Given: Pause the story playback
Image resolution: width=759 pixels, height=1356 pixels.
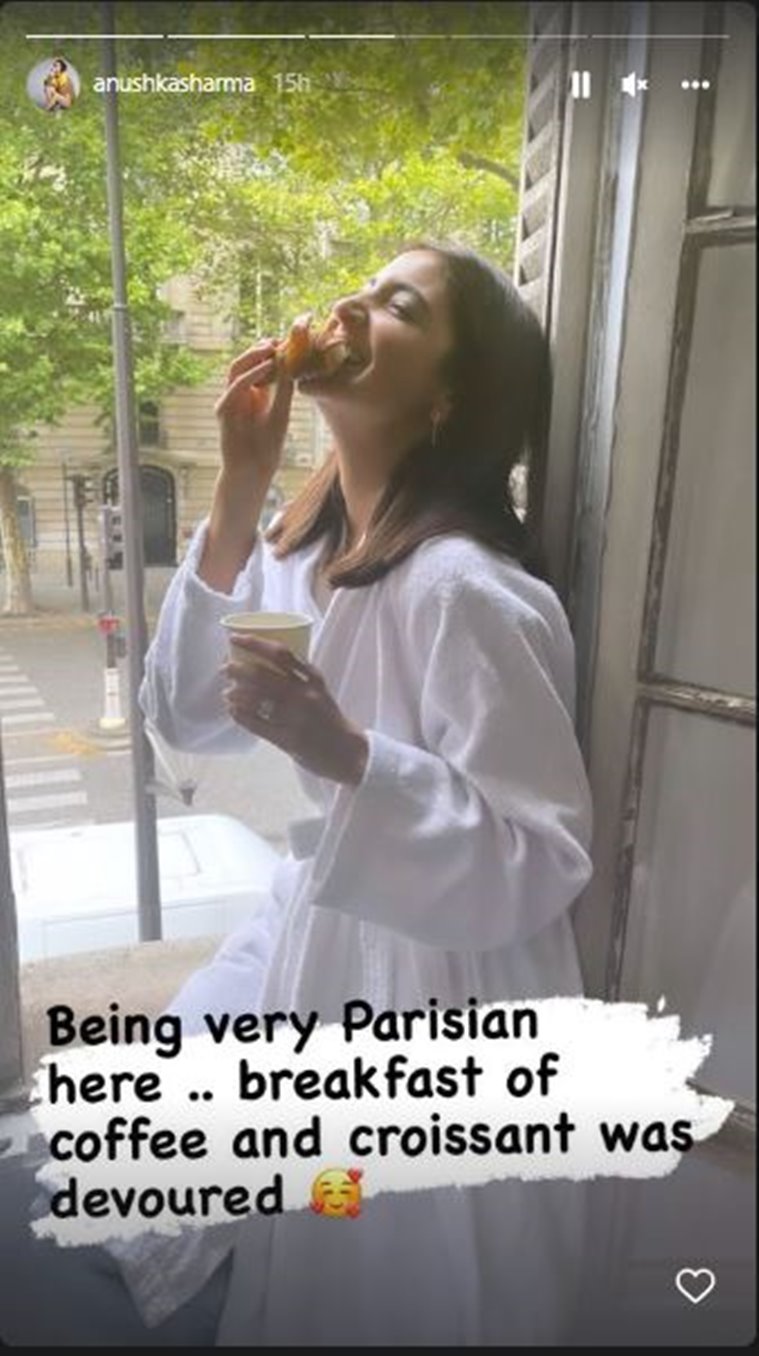Looking at the screenshot, I should (580, 85).
